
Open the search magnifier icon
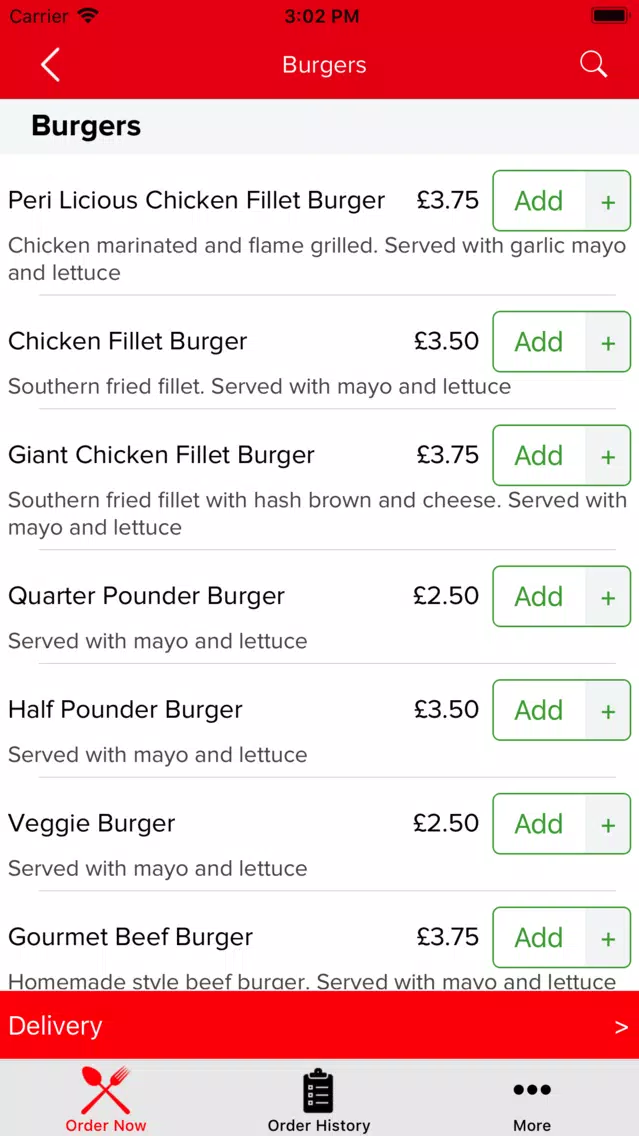pos(593,64)
